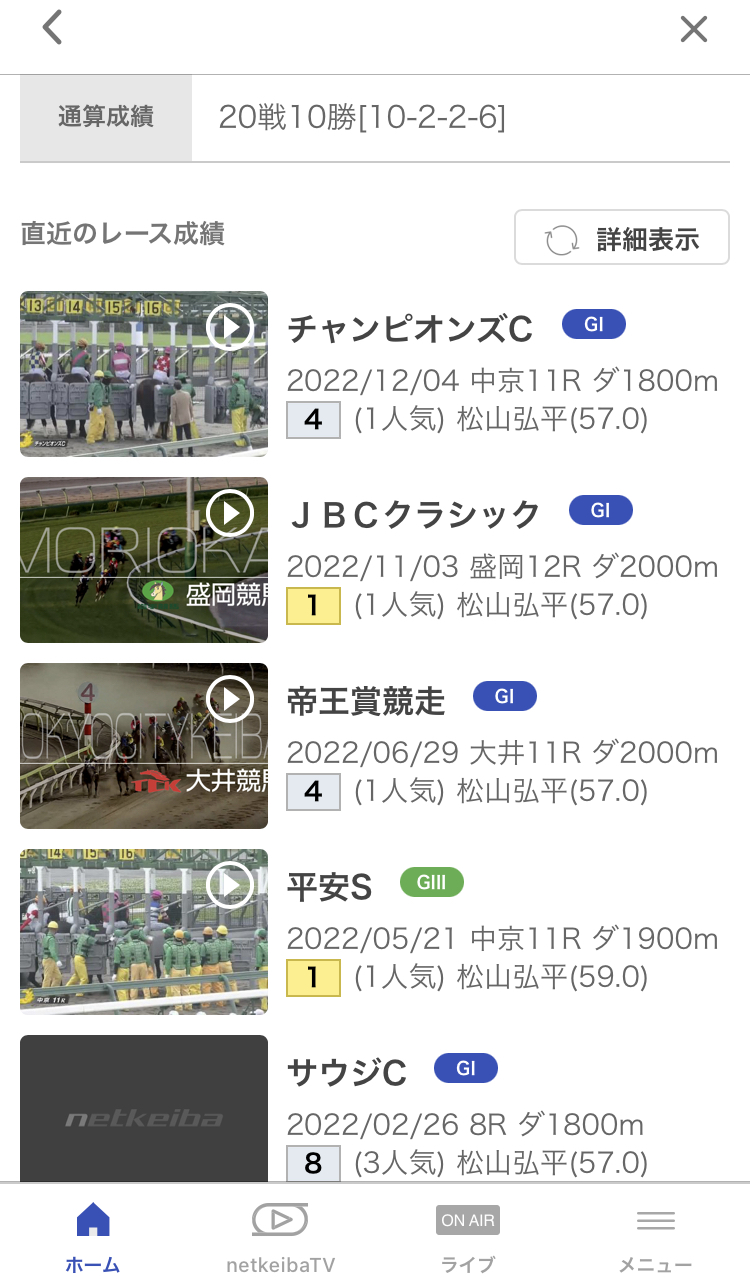Tap the 詳細表示 button

[622, 237]
